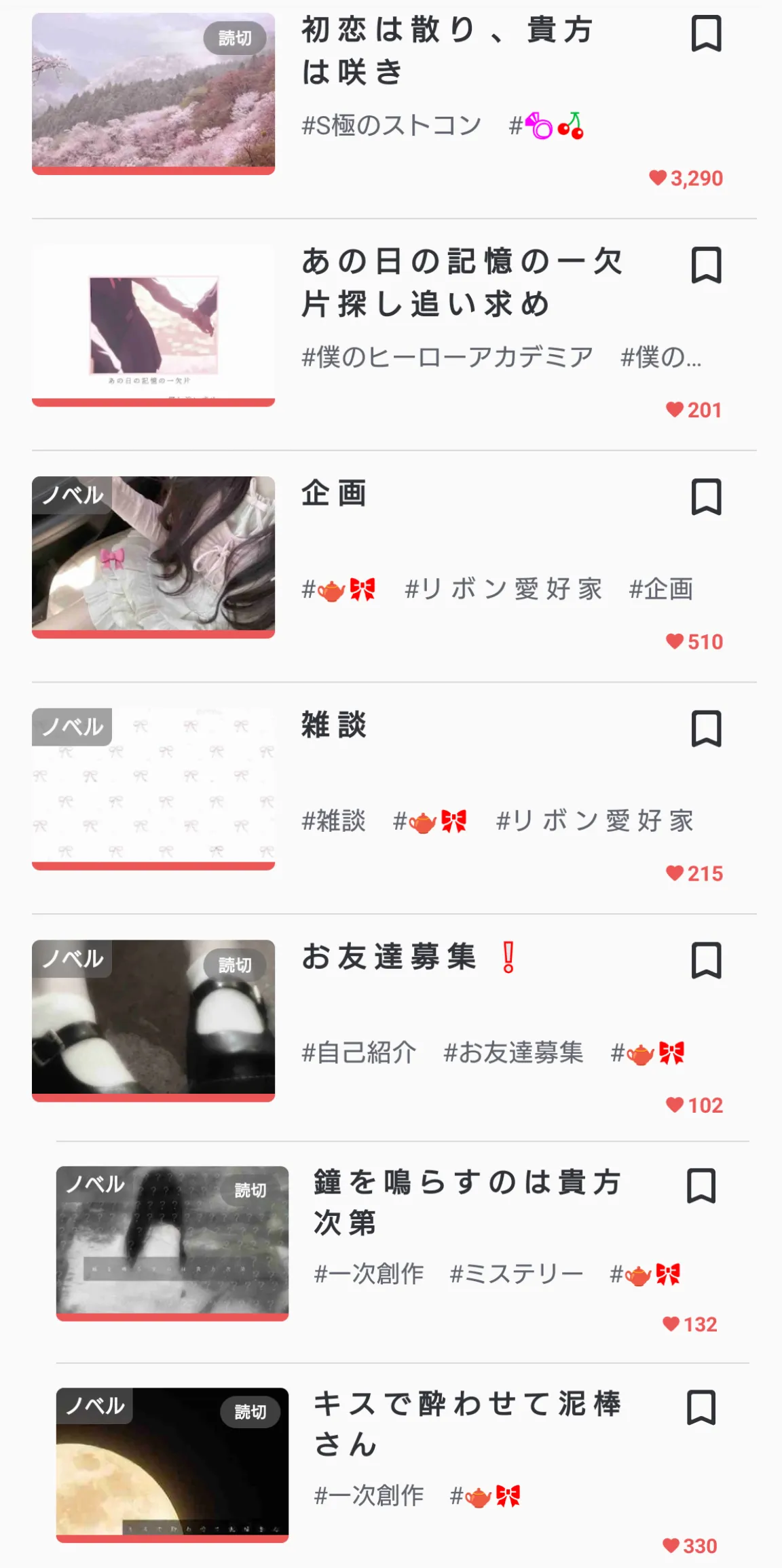The width and height of the screenshot is (782, 1568).
Task: Tap the #雑談 hashtag
Action: click(334, 821)
